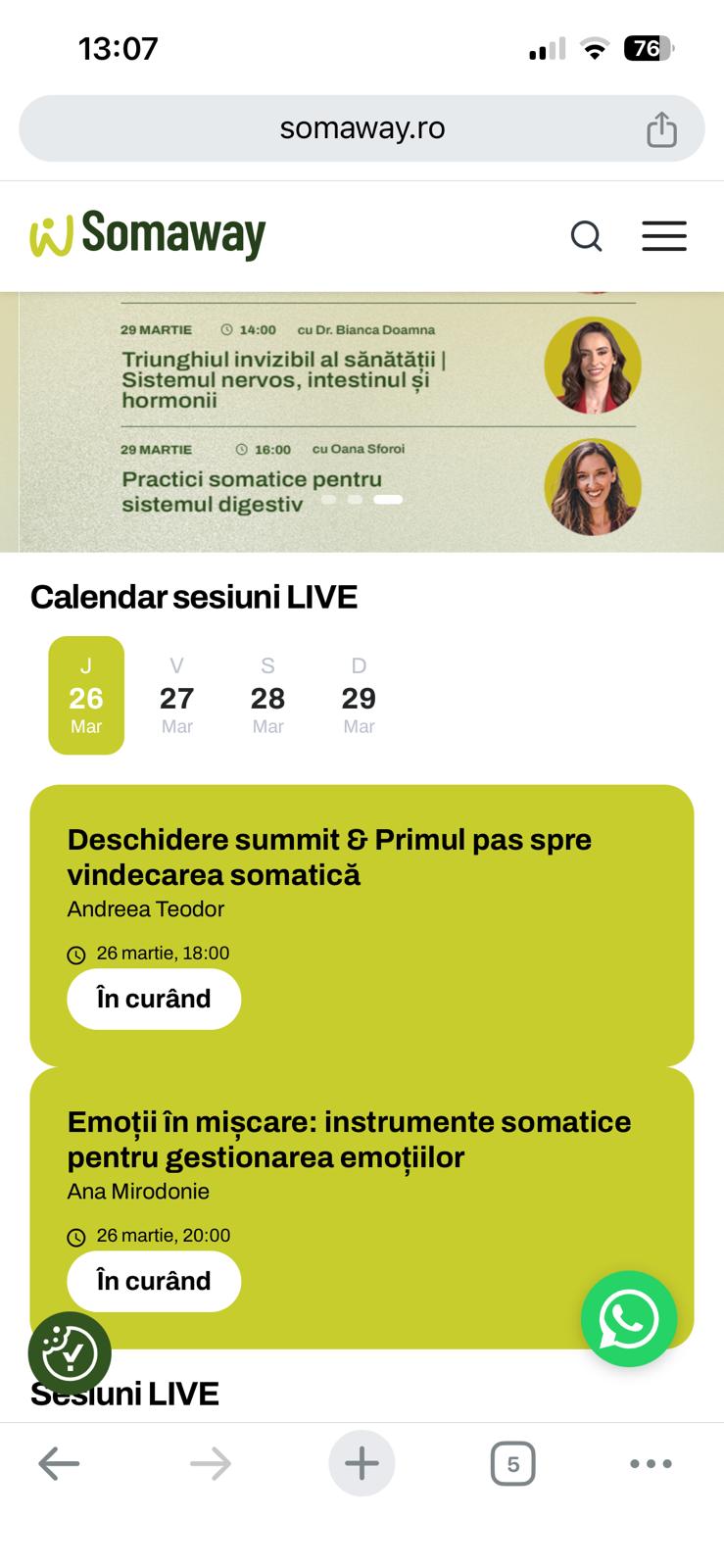Screen dimensions: 724x1568
Task: Show the open tabs switcher
Action: (512, 1464)
